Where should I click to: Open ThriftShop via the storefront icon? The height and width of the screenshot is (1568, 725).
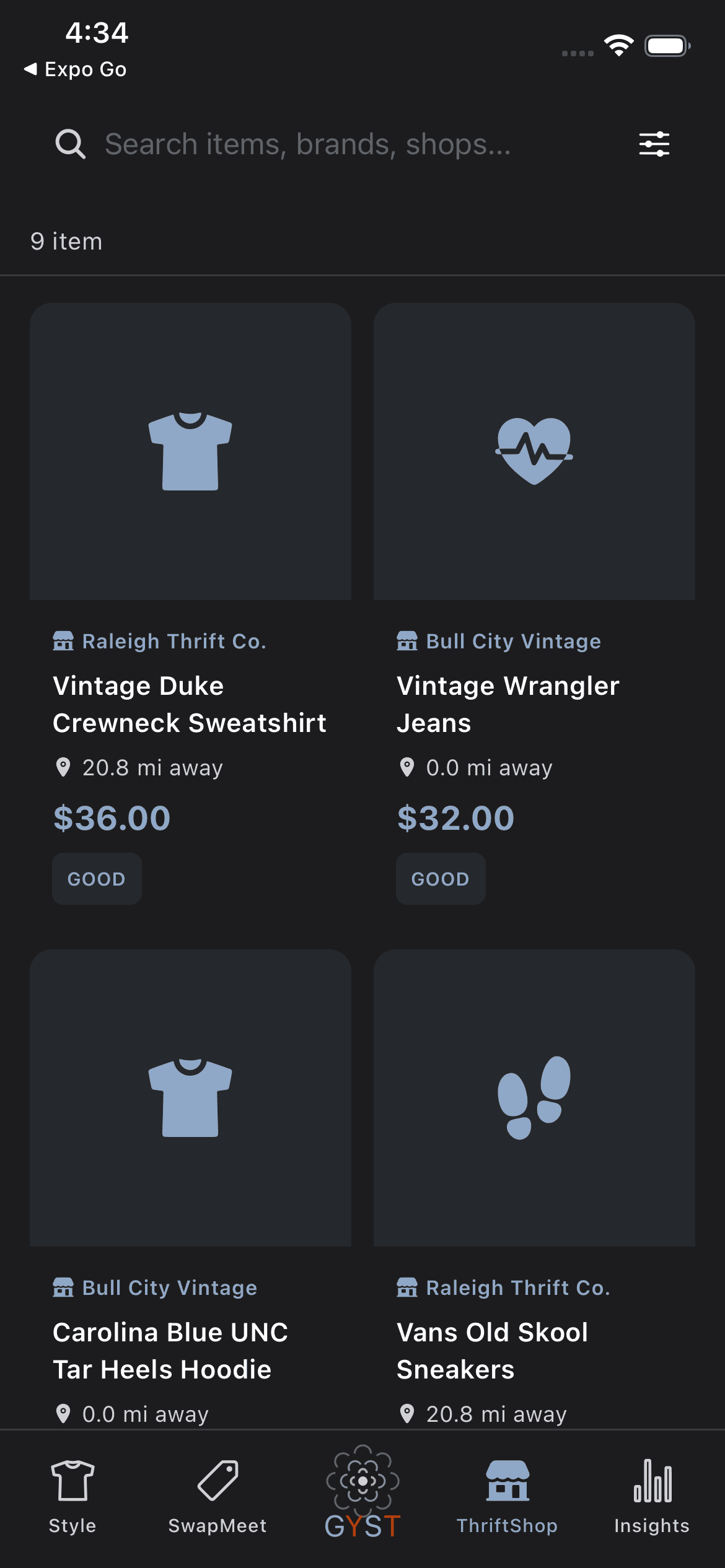click(507, 1480)
